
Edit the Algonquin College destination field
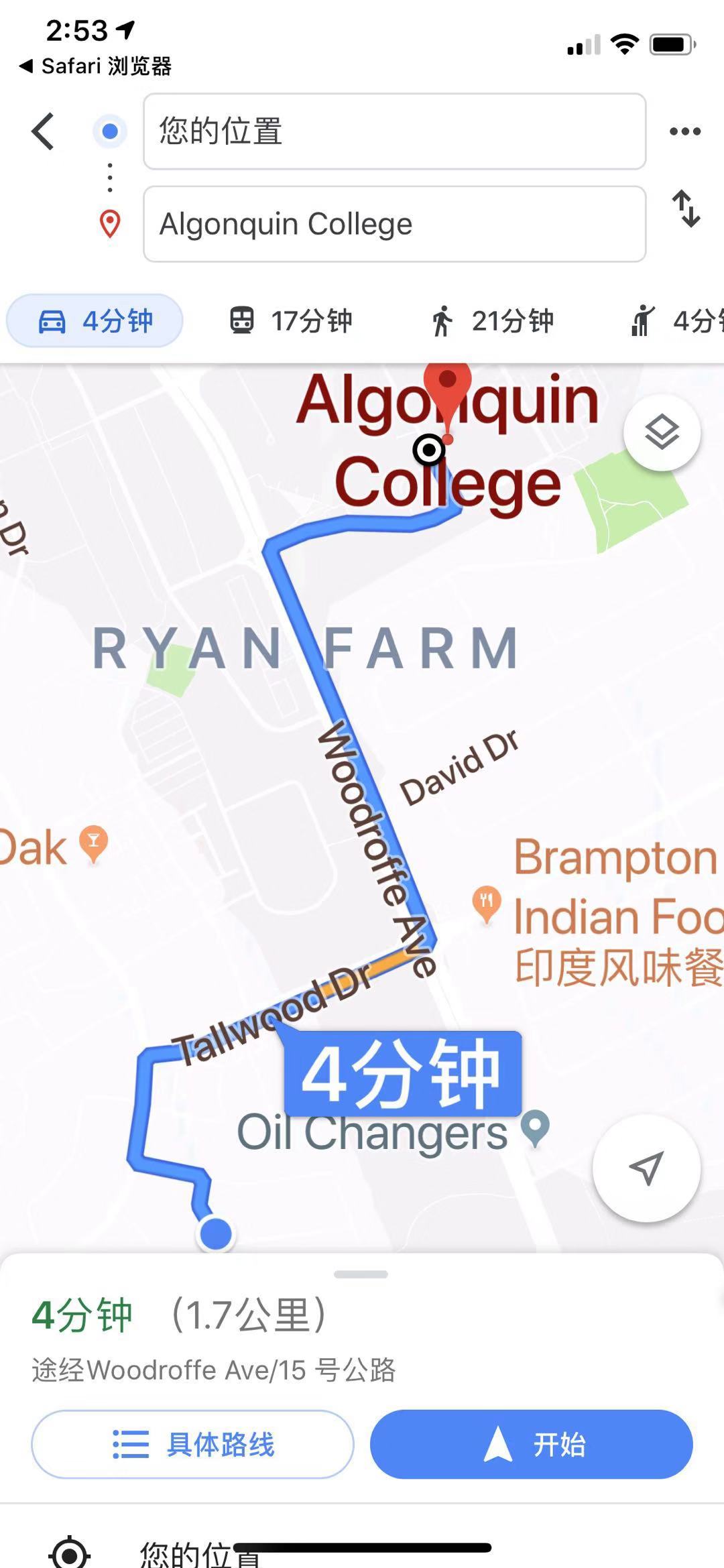394,224
